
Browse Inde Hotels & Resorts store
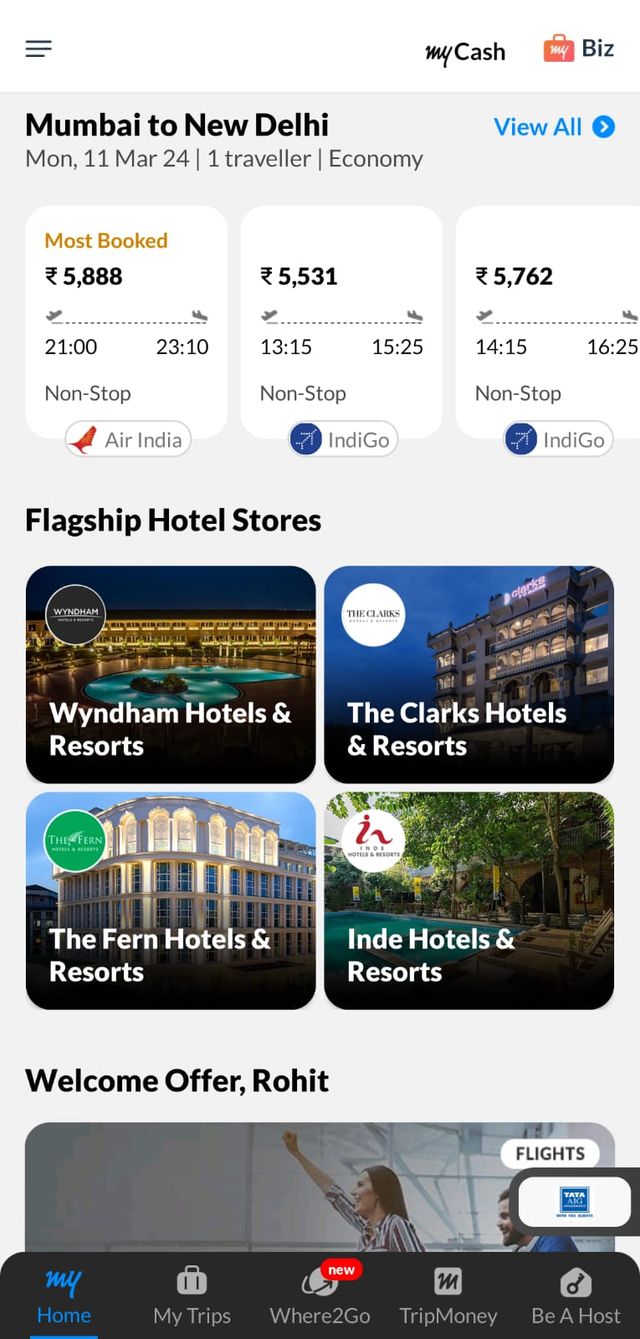(469, 900)
